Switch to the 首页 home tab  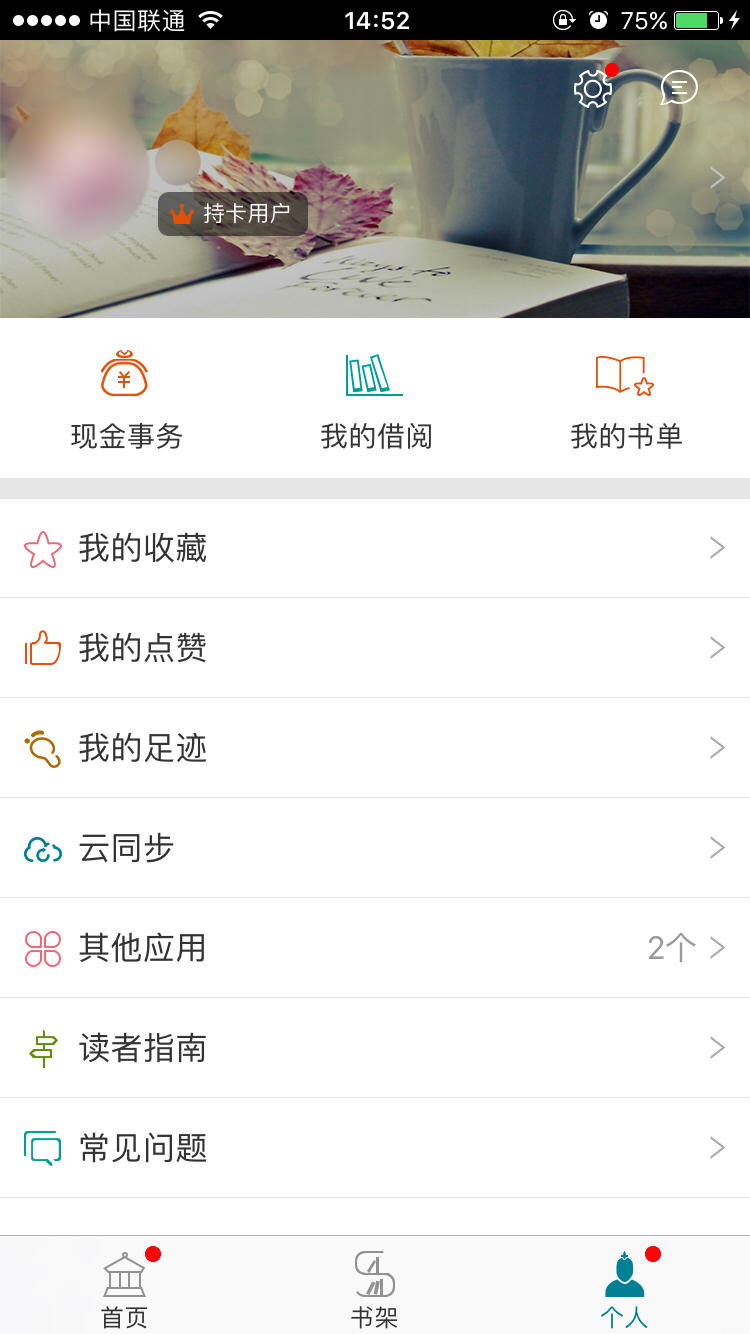pos(124,1285)
